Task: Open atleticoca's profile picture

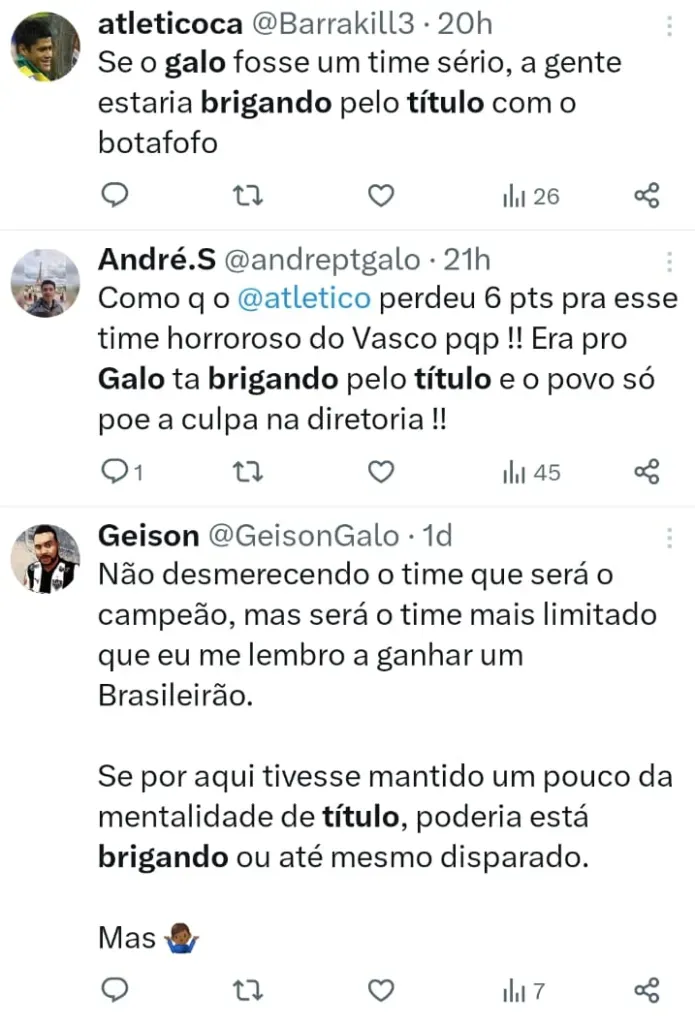Action: click(x=45, y=48)
